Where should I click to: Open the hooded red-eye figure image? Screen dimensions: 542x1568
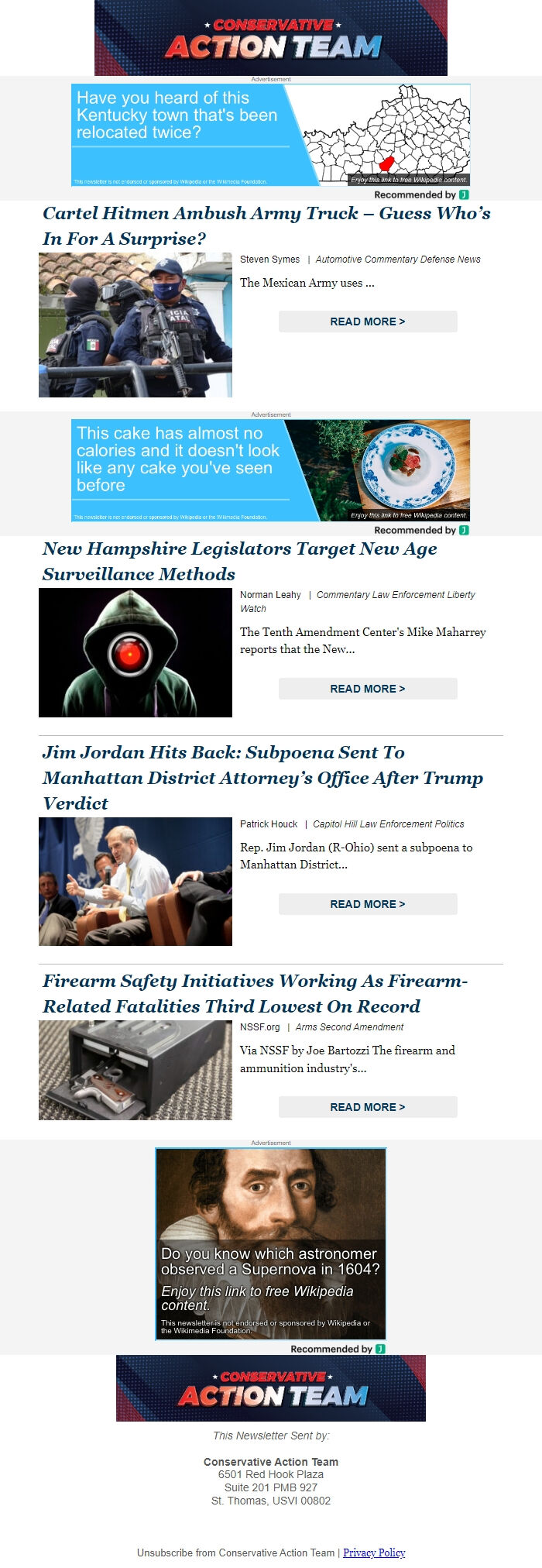(x=135, y=652)
